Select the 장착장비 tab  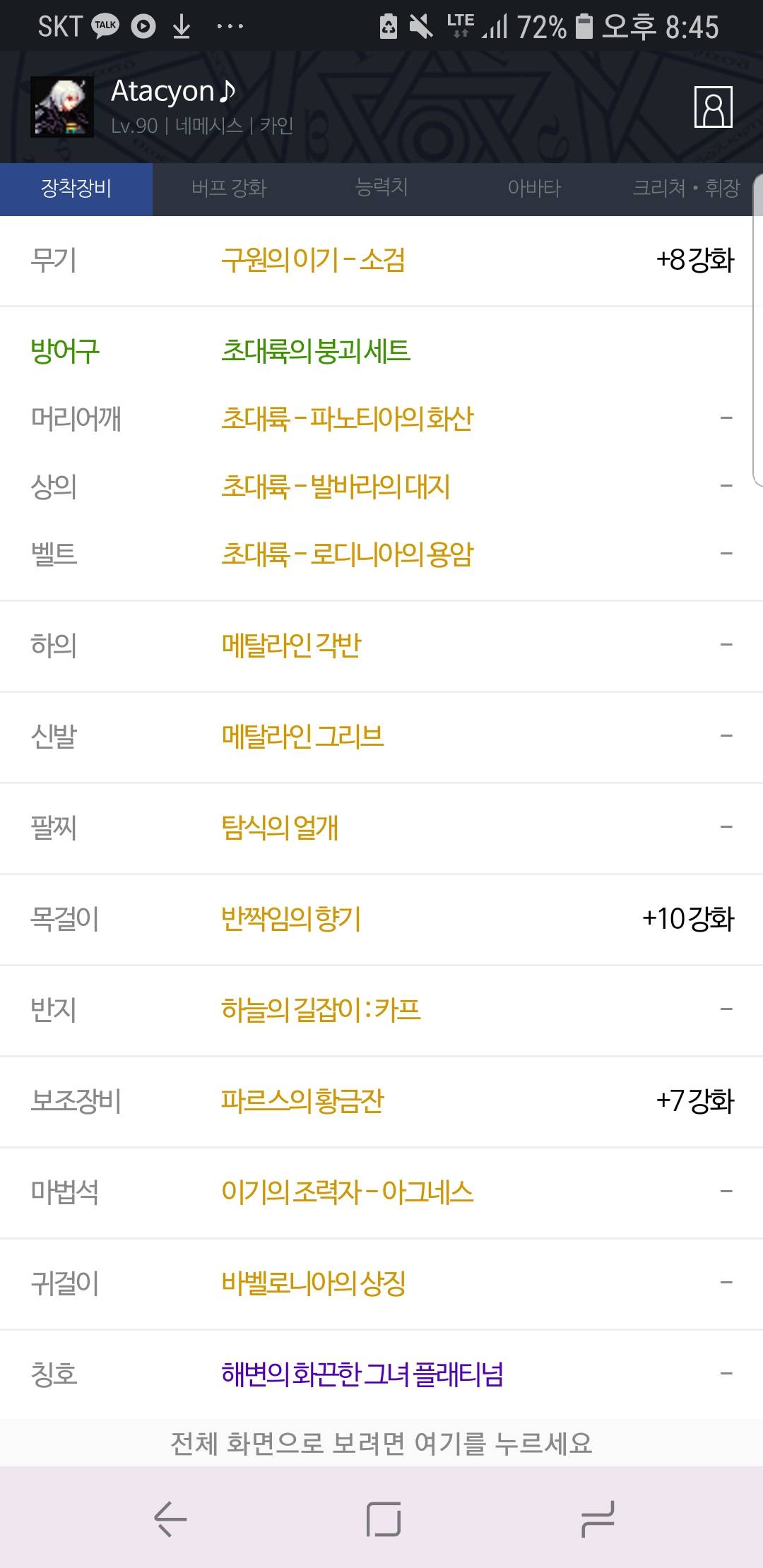coord(76,189)
